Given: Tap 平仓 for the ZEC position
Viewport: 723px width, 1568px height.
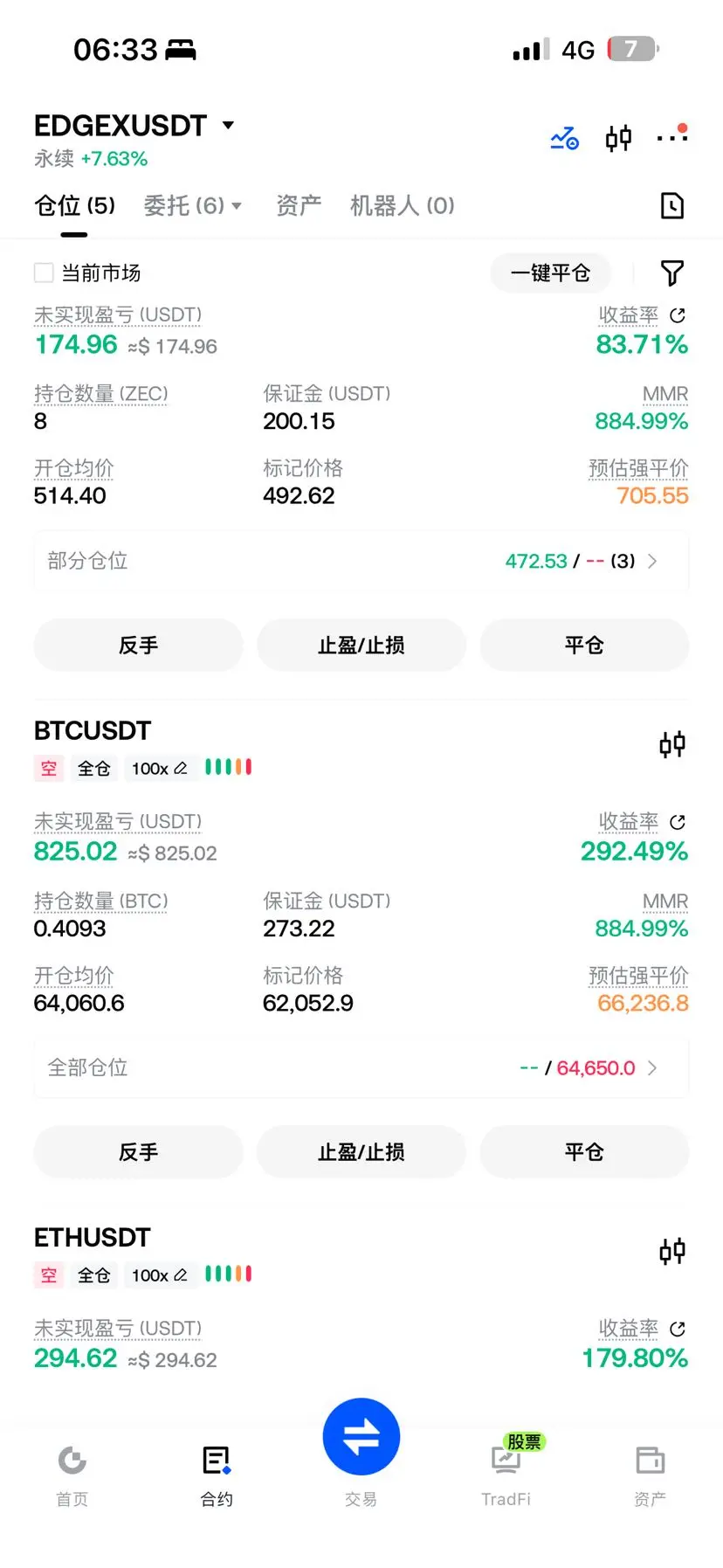Looking at the screenshot, I should 584,646.
